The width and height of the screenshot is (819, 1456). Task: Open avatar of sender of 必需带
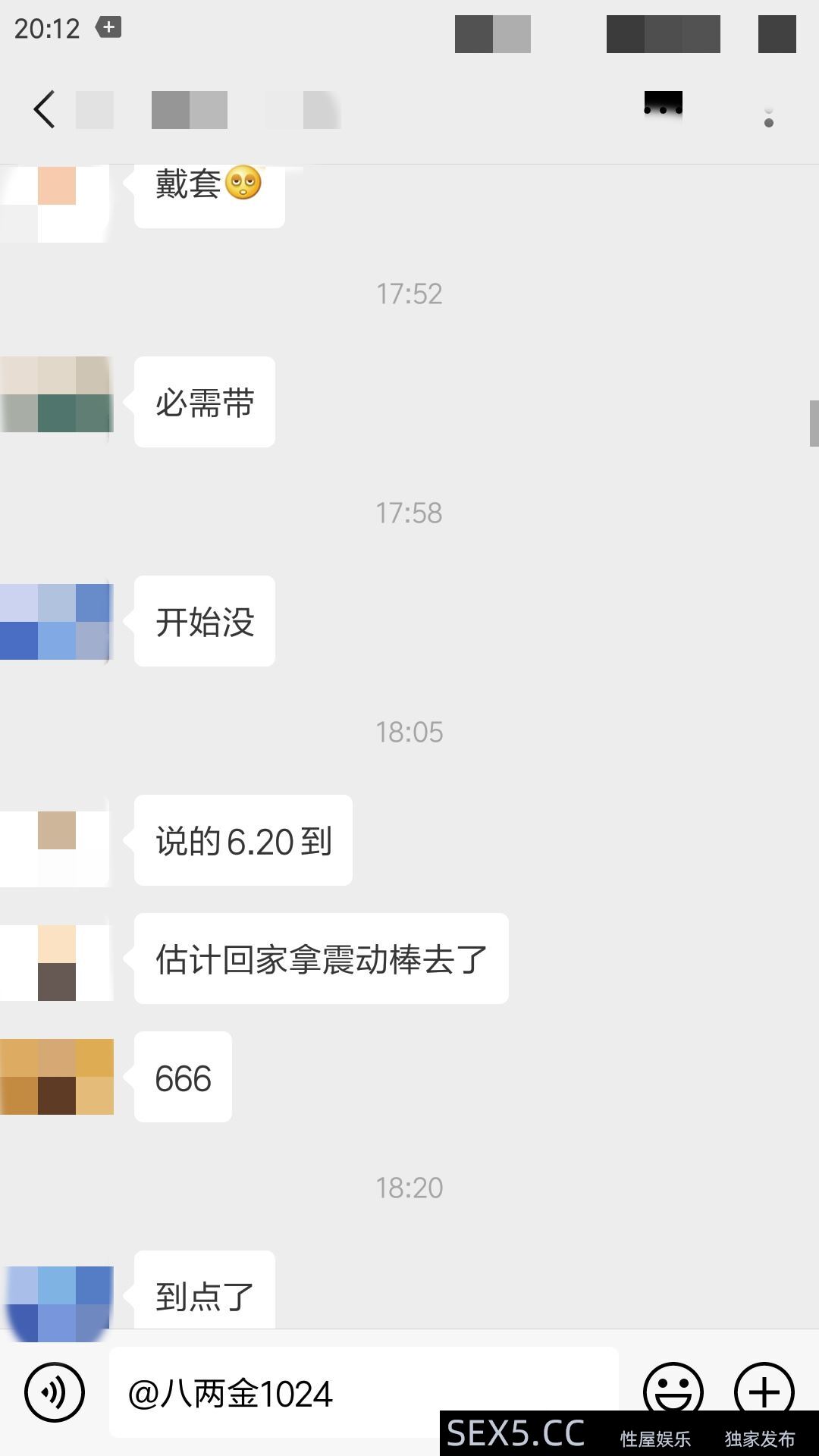(57, 394)
